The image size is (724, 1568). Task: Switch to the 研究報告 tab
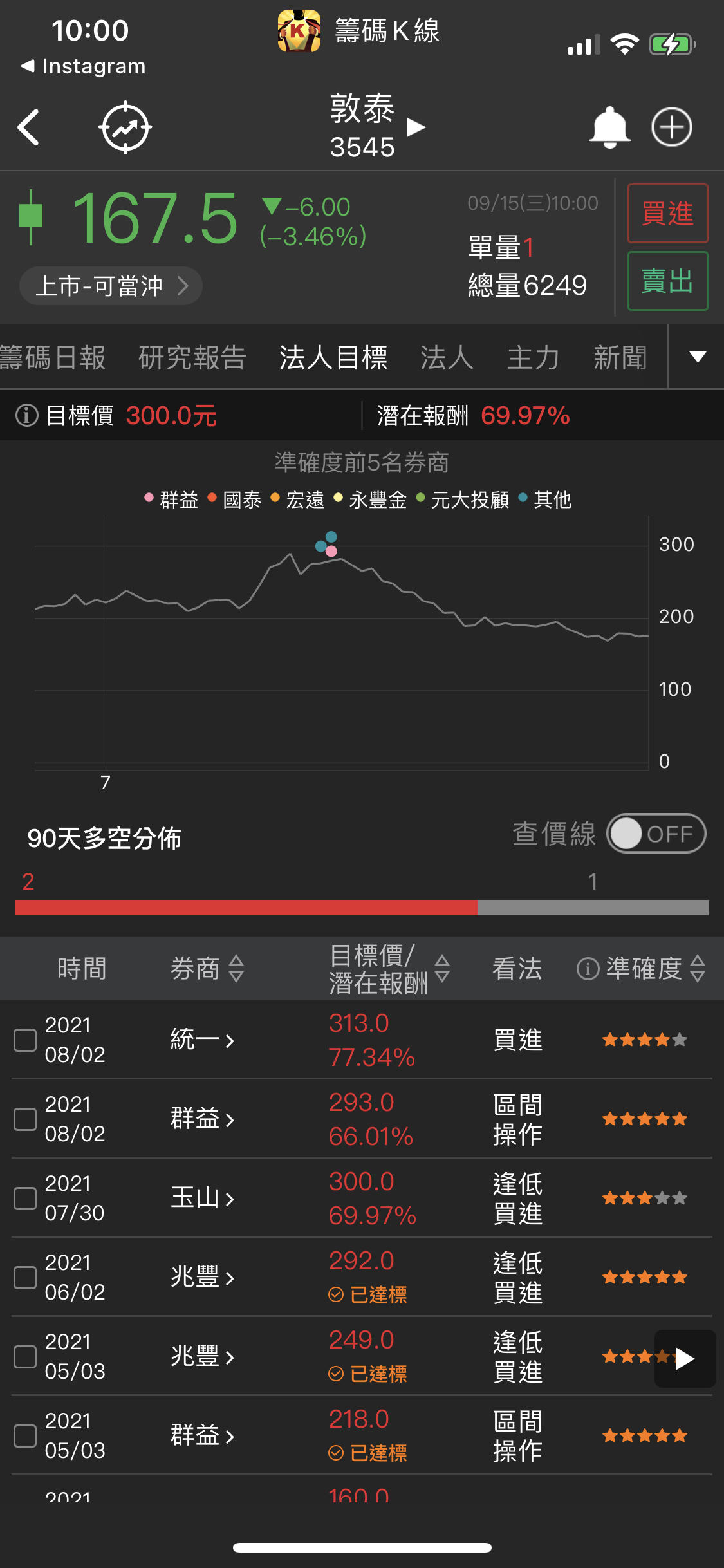[x=192, y=358]
